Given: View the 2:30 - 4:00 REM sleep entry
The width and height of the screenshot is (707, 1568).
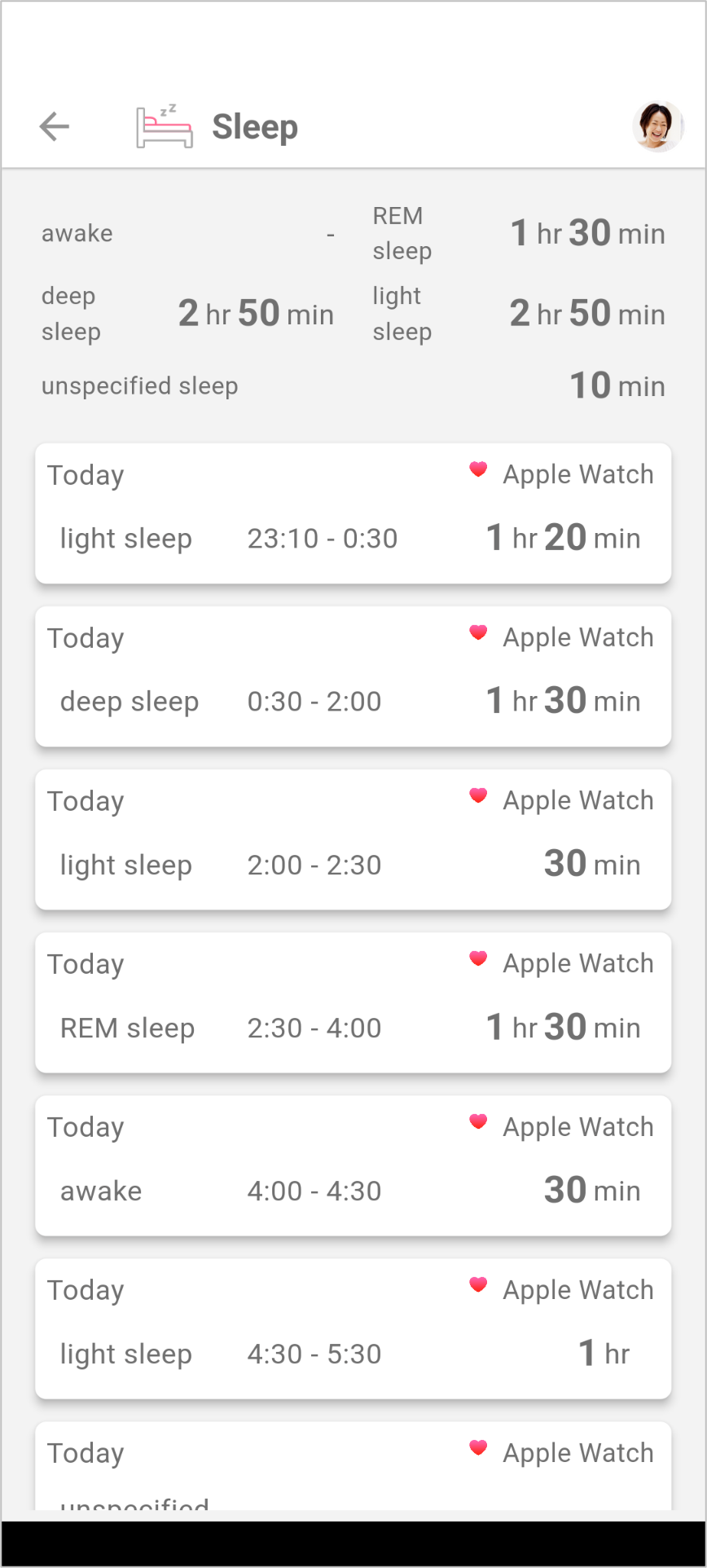Looking at the screenshot, I should pyautogui.click(x=353, y=1002).
